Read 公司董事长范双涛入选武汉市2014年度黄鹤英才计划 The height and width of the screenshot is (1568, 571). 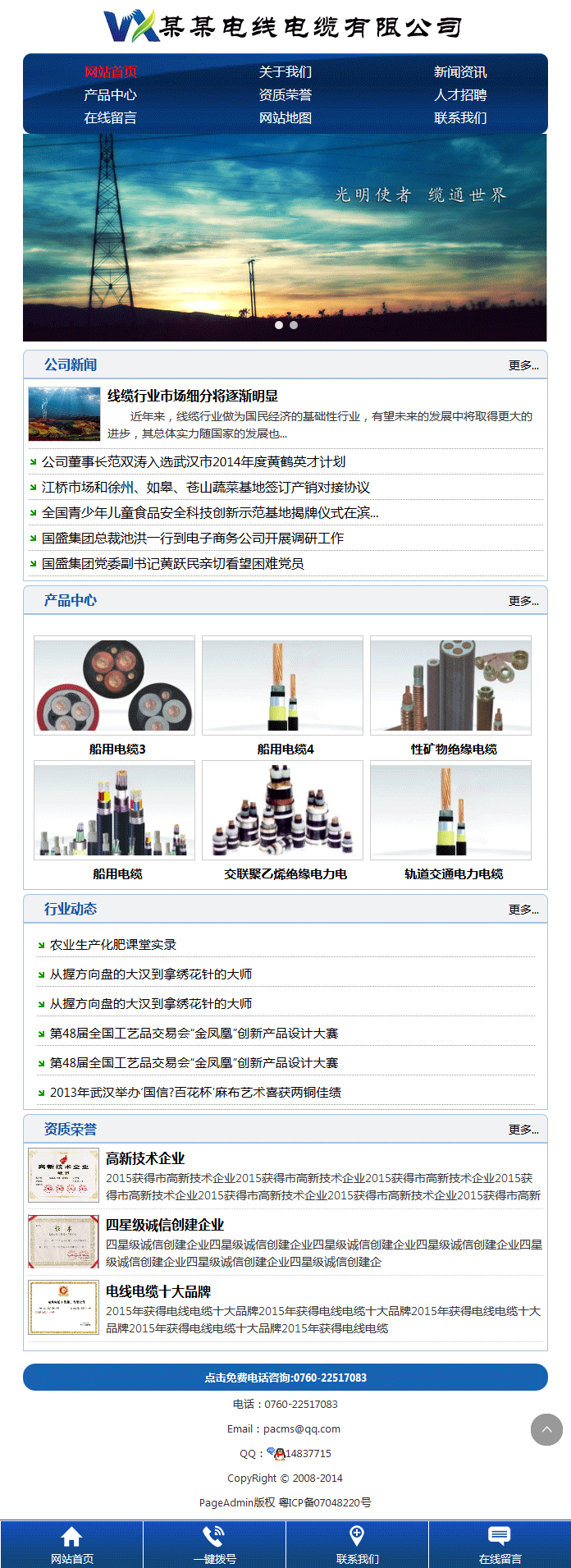click(x=194, y=462)
